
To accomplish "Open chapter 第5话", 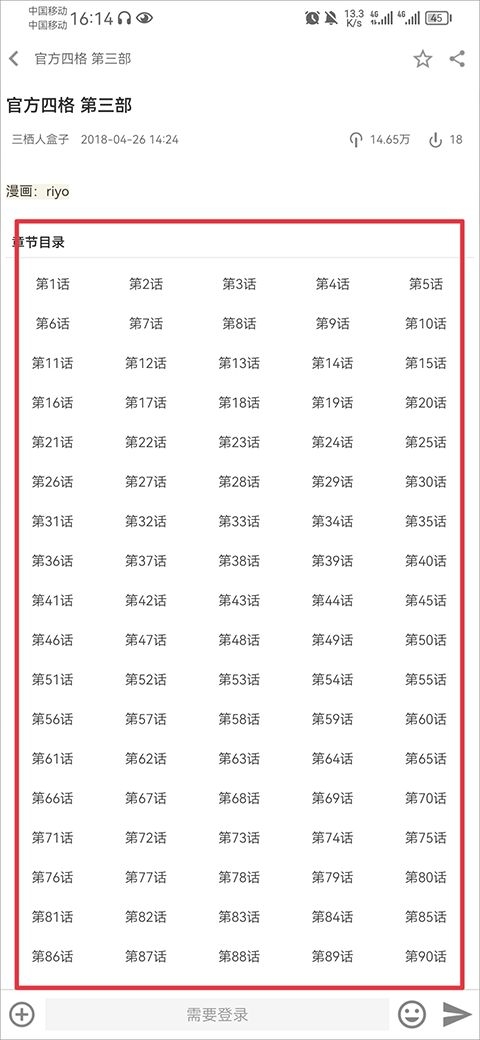I will click(x=426, y=284).
